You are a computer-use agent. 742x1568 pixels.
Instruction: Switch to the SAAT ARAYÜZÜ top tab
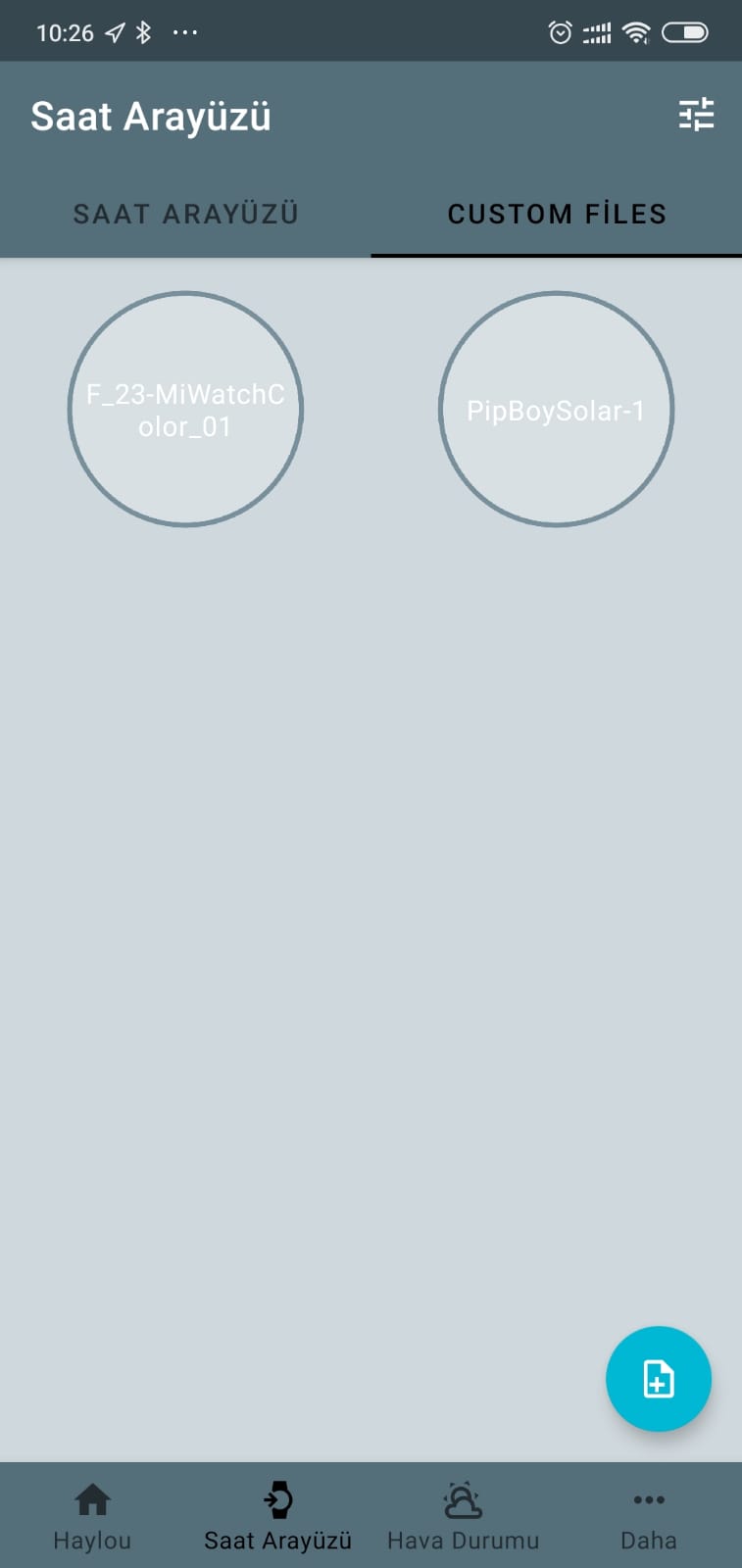(x=185, y=214)
